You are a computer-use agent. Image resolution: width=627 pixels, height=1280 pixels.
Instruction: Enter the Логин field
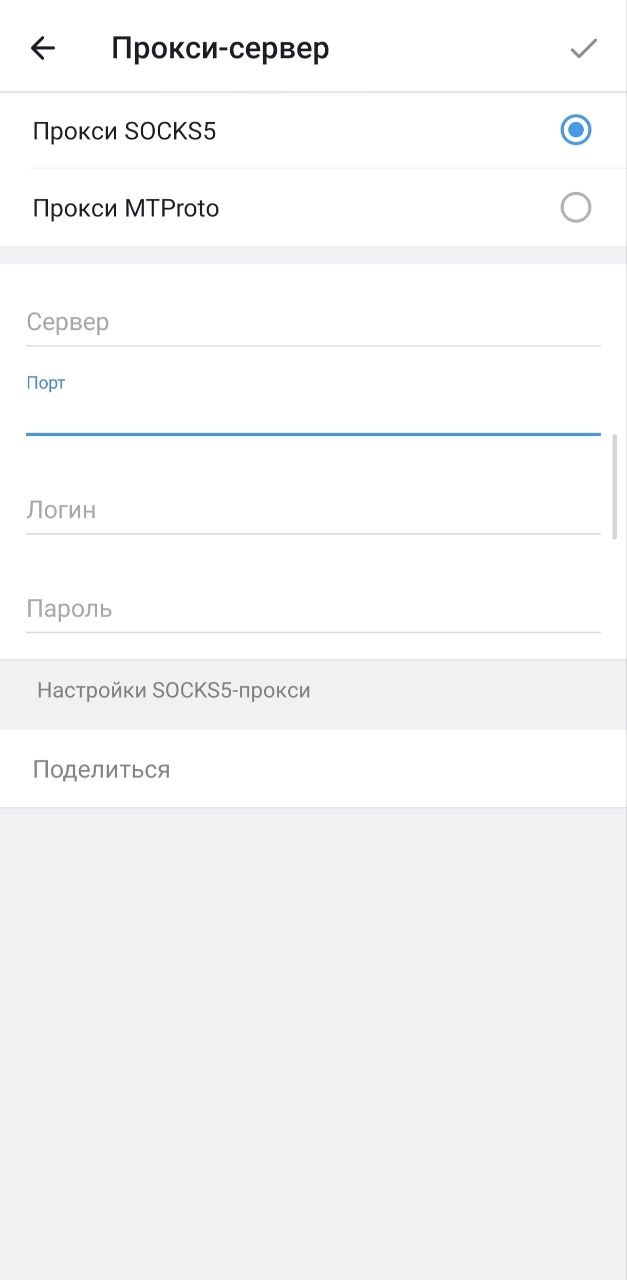tap(312, 510)
